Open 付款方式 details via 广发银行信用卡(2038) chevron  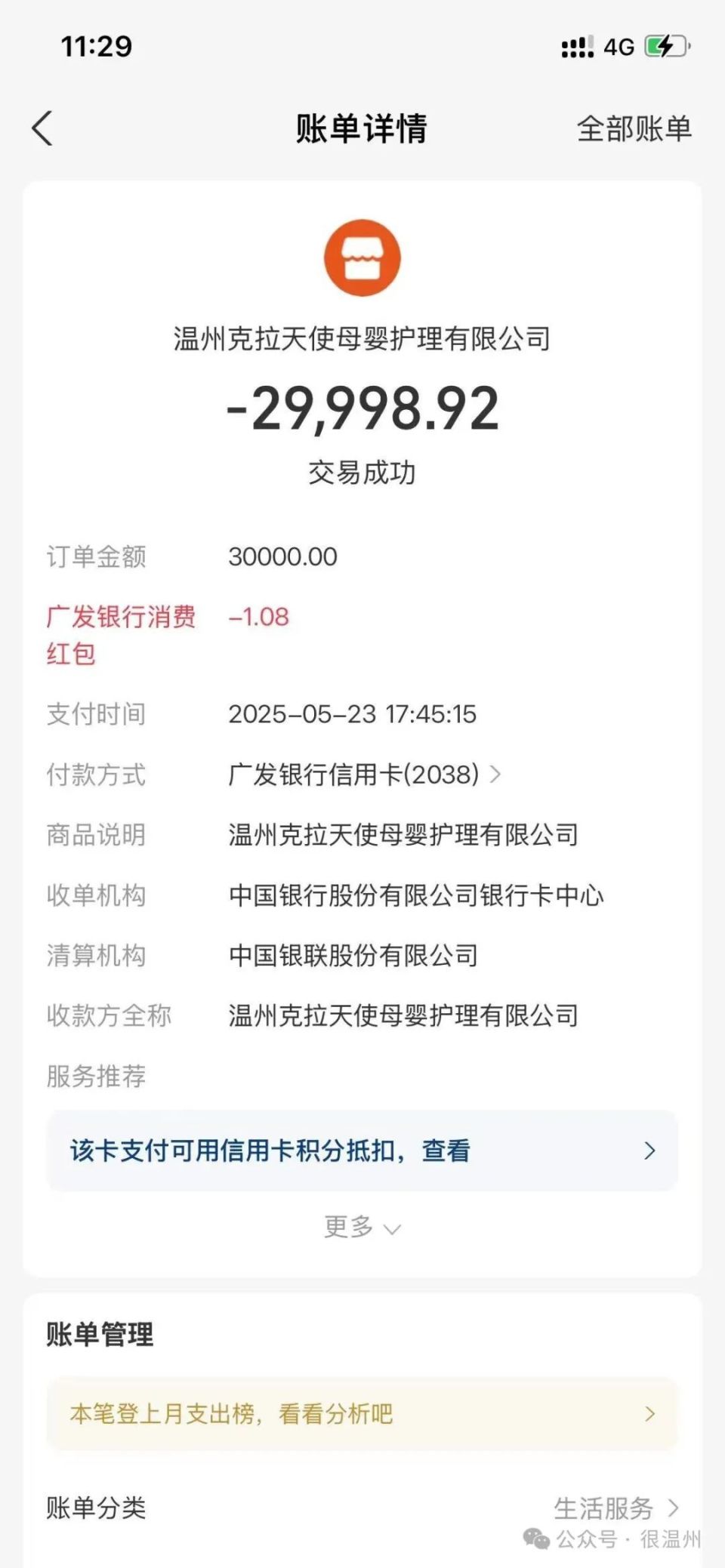pyautogui.click(x=498, y=774)
